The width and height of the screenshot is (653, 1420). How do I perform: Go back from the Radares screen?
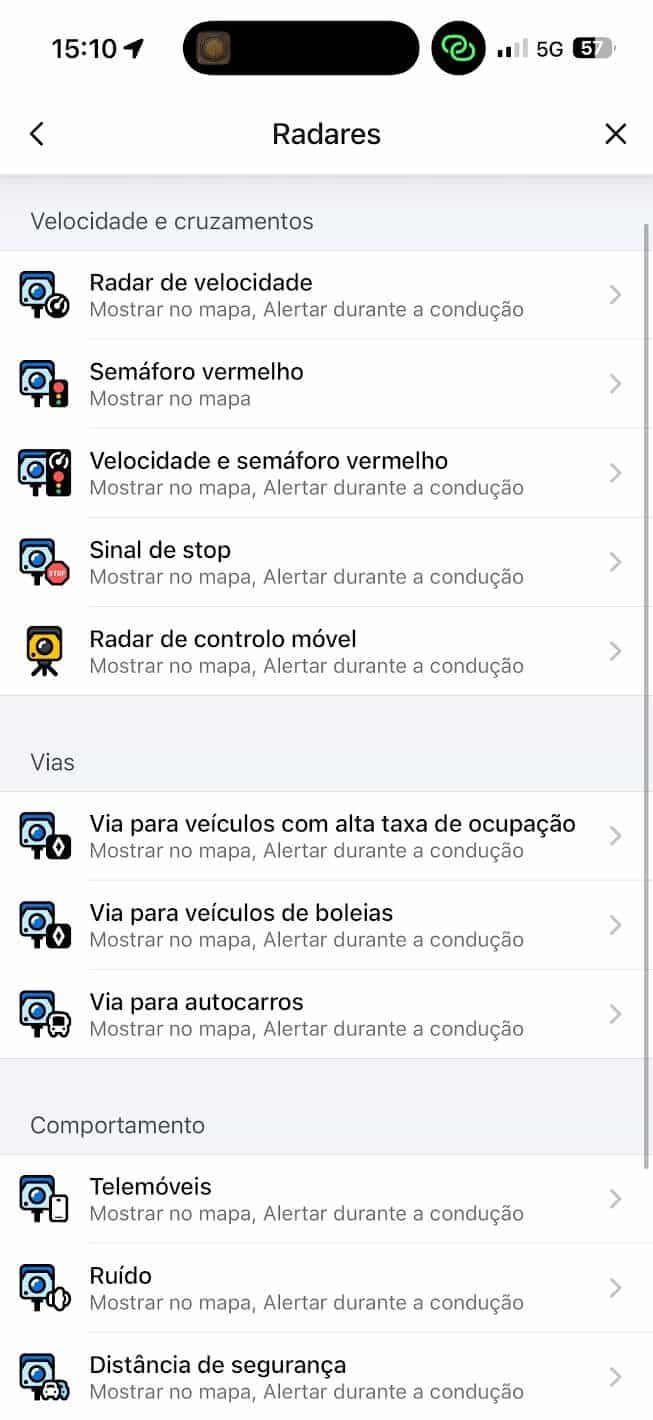tap(37, 134)
